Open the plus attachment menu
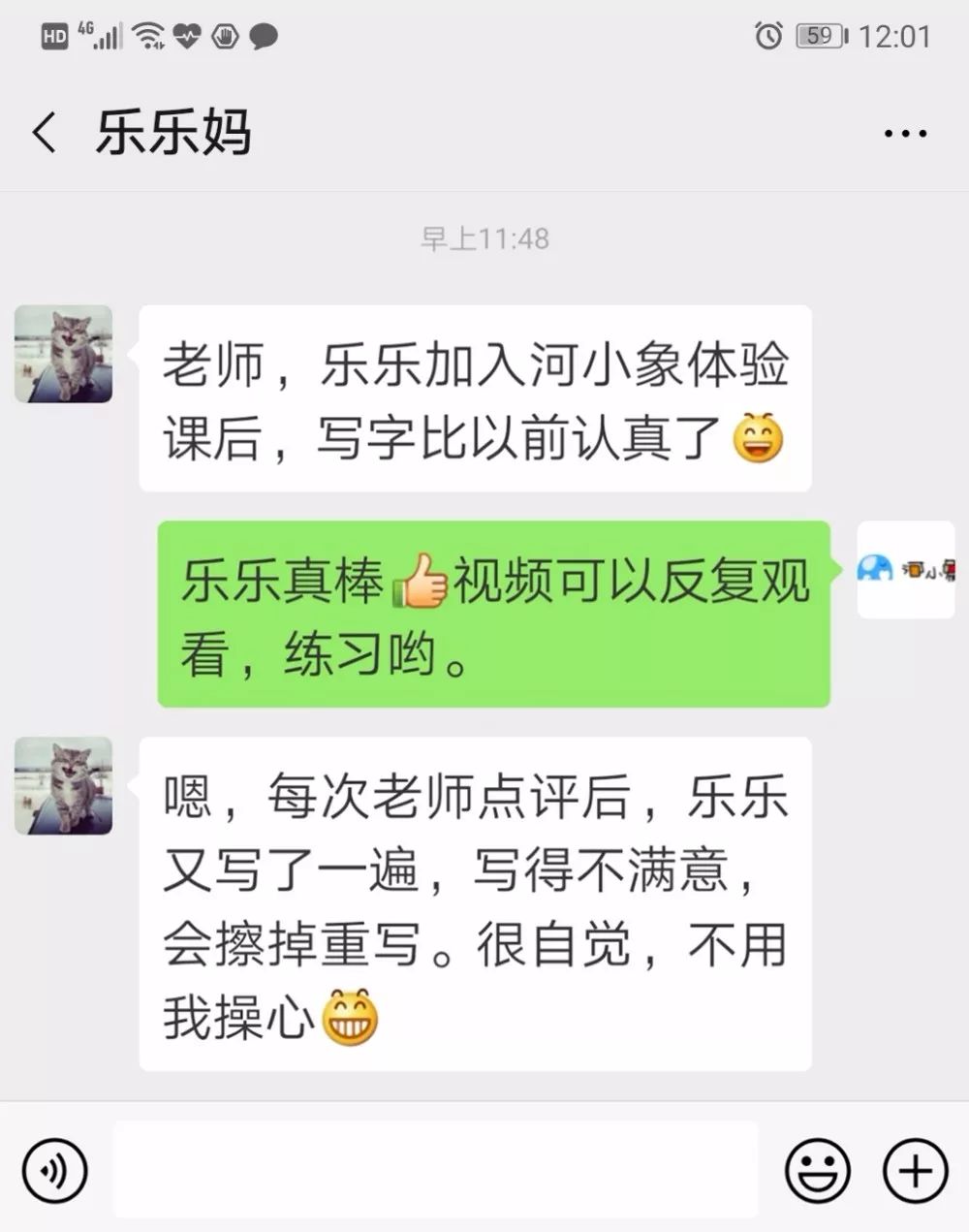Viewport: 969px width, 1232px height. [915, 1170]
